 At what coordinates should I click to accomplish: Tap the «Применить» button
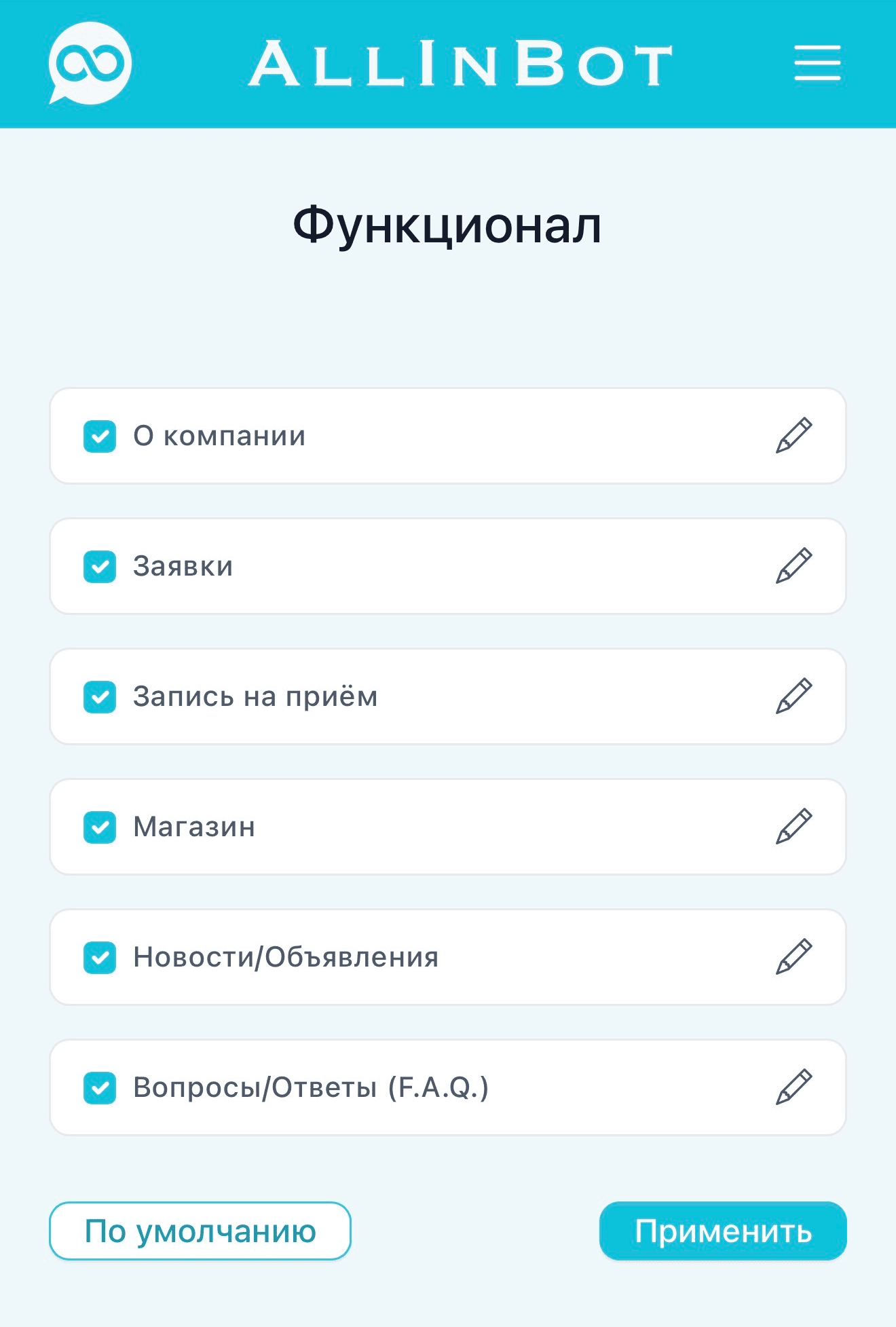[x=723, y=1231]
